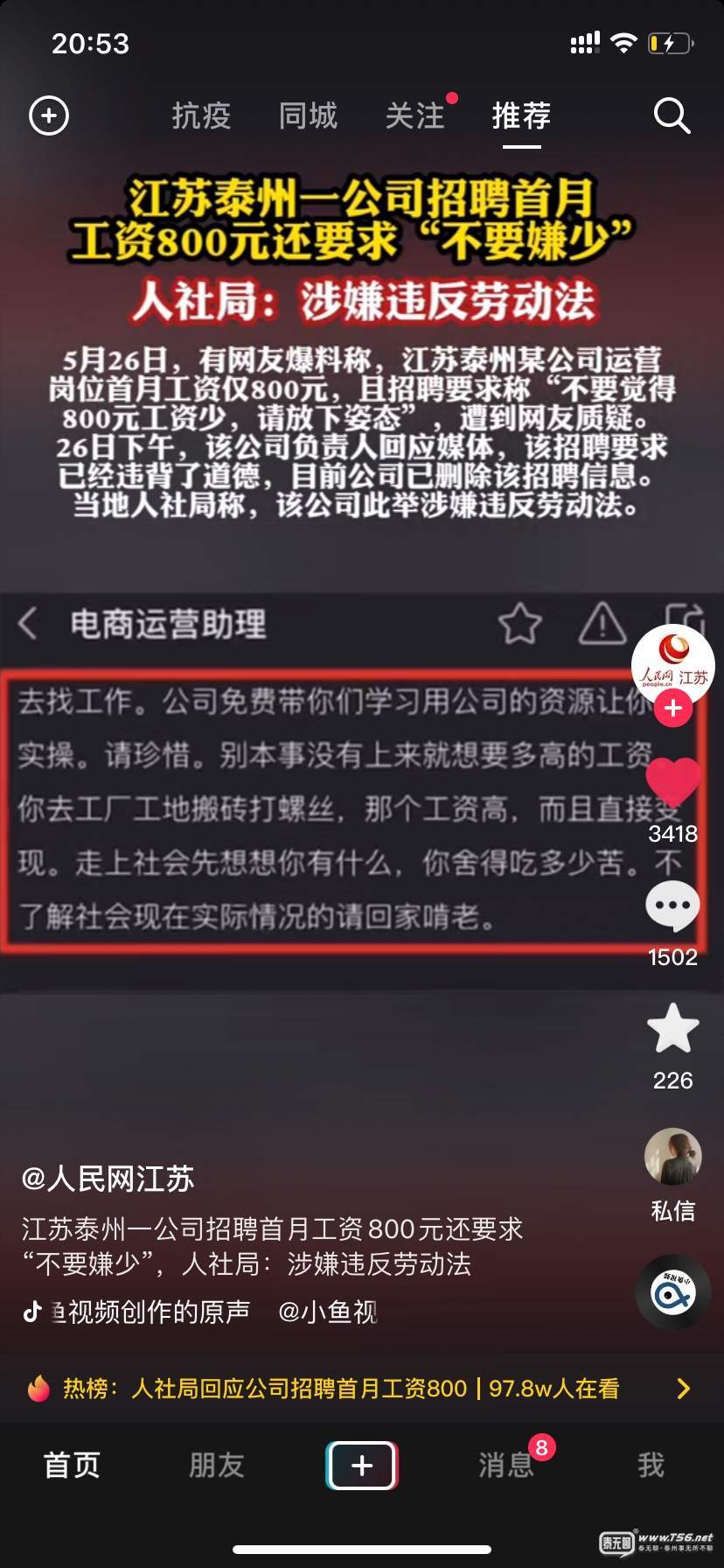Switch to the 抗疫 tab
This screenshot has width=724, height=1568.
click(201, 115)
